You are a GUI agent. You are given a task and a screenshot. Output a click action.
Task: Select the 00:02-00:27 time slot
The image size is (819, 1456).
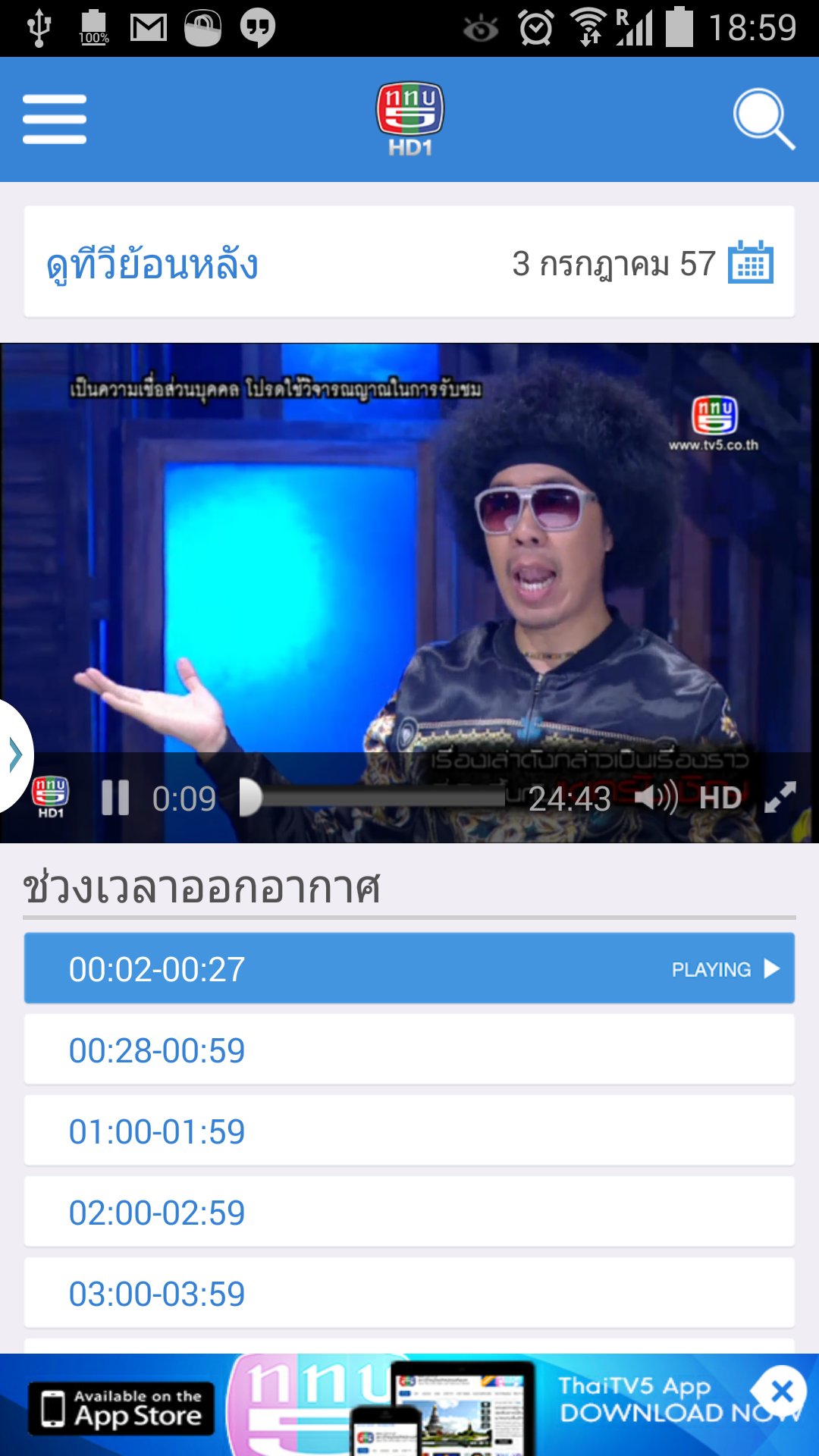coord(409,968)
